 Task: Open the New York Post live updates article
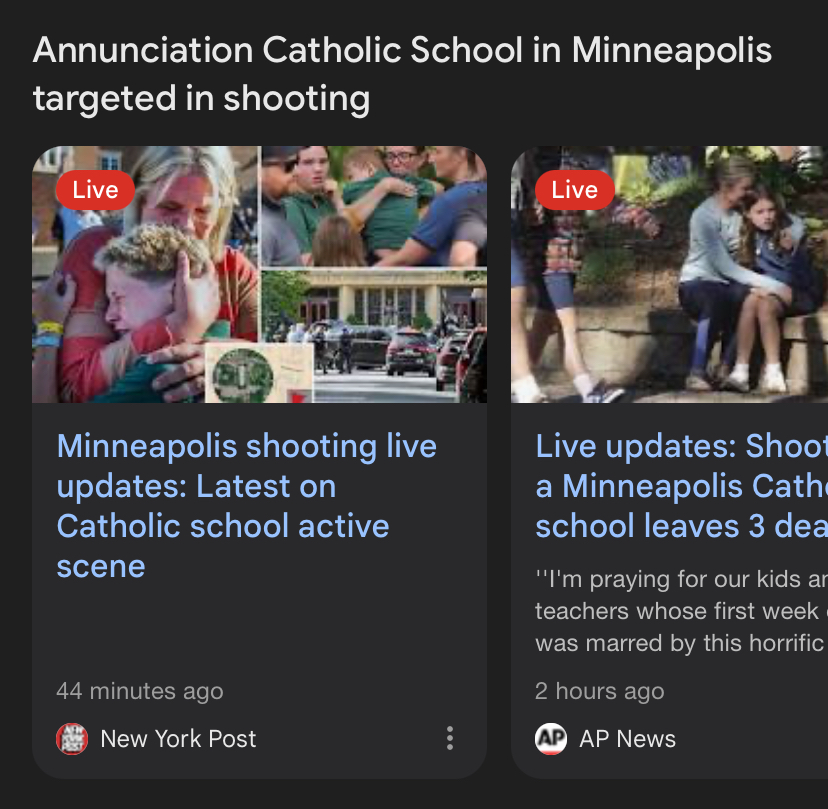(x=247, y=506)
